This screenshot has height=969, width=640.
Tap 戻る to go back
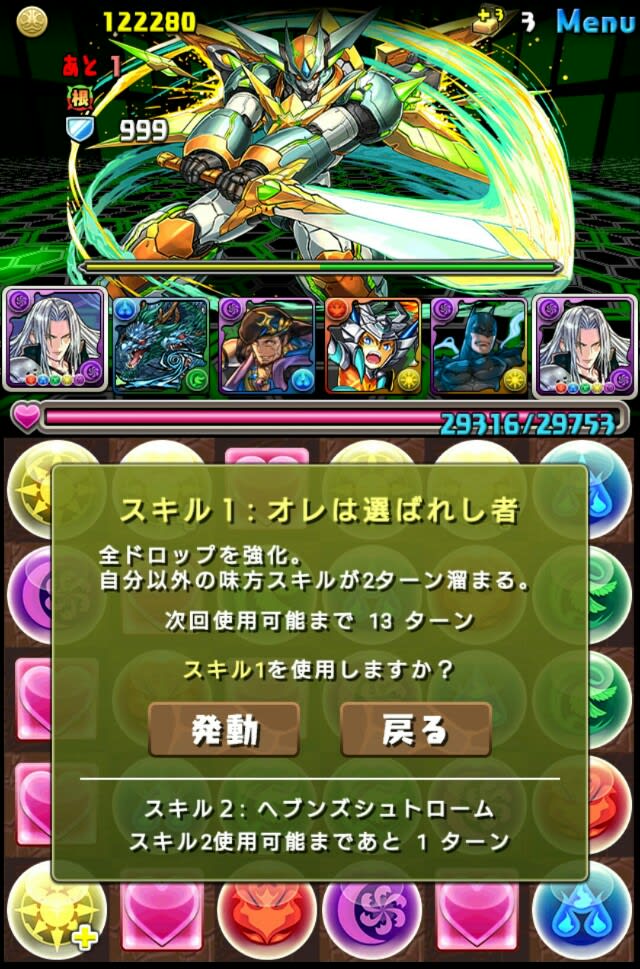coord(415,730)
